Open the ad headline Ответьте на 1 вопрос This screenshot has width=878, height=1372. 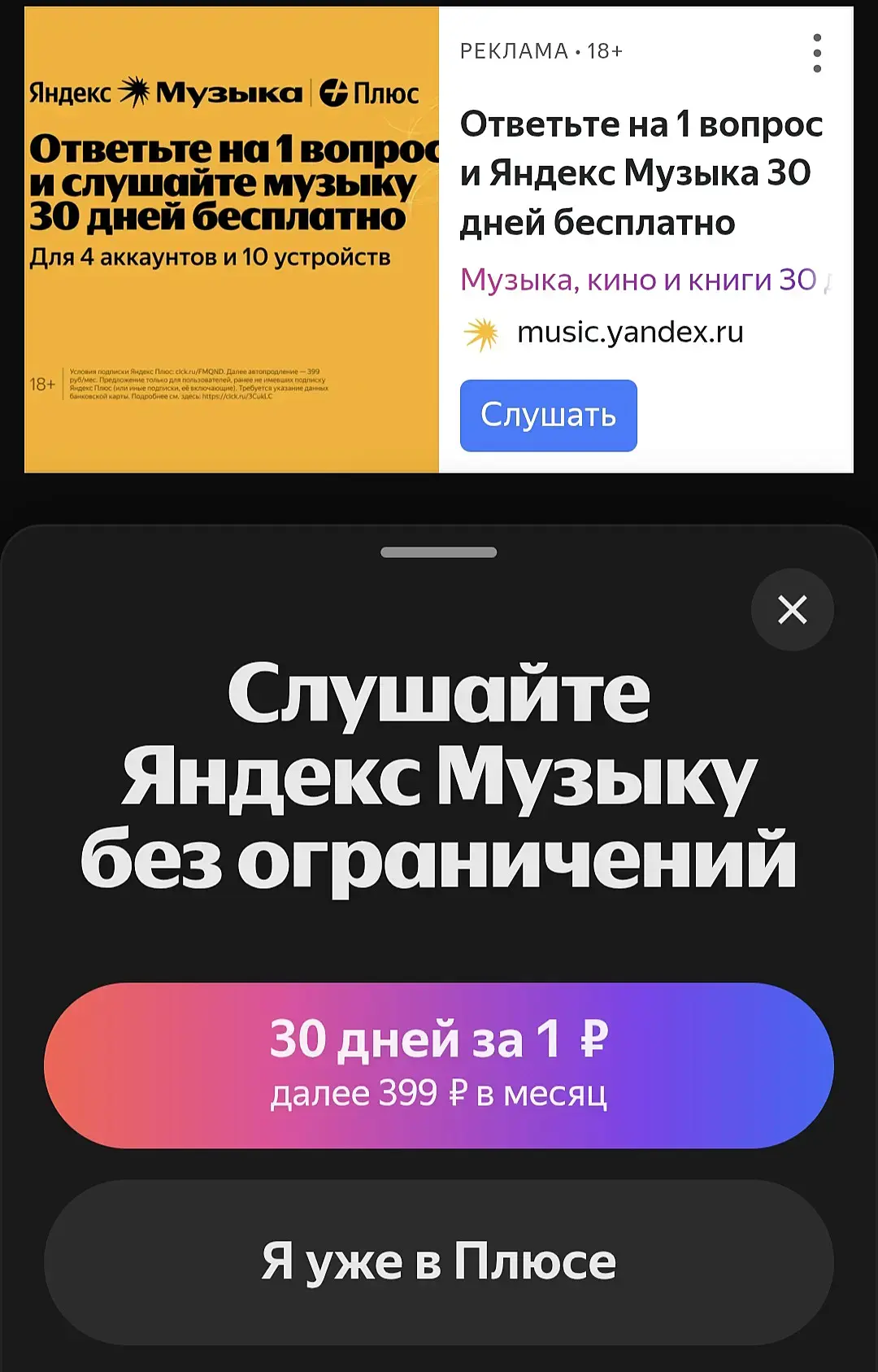641,172
